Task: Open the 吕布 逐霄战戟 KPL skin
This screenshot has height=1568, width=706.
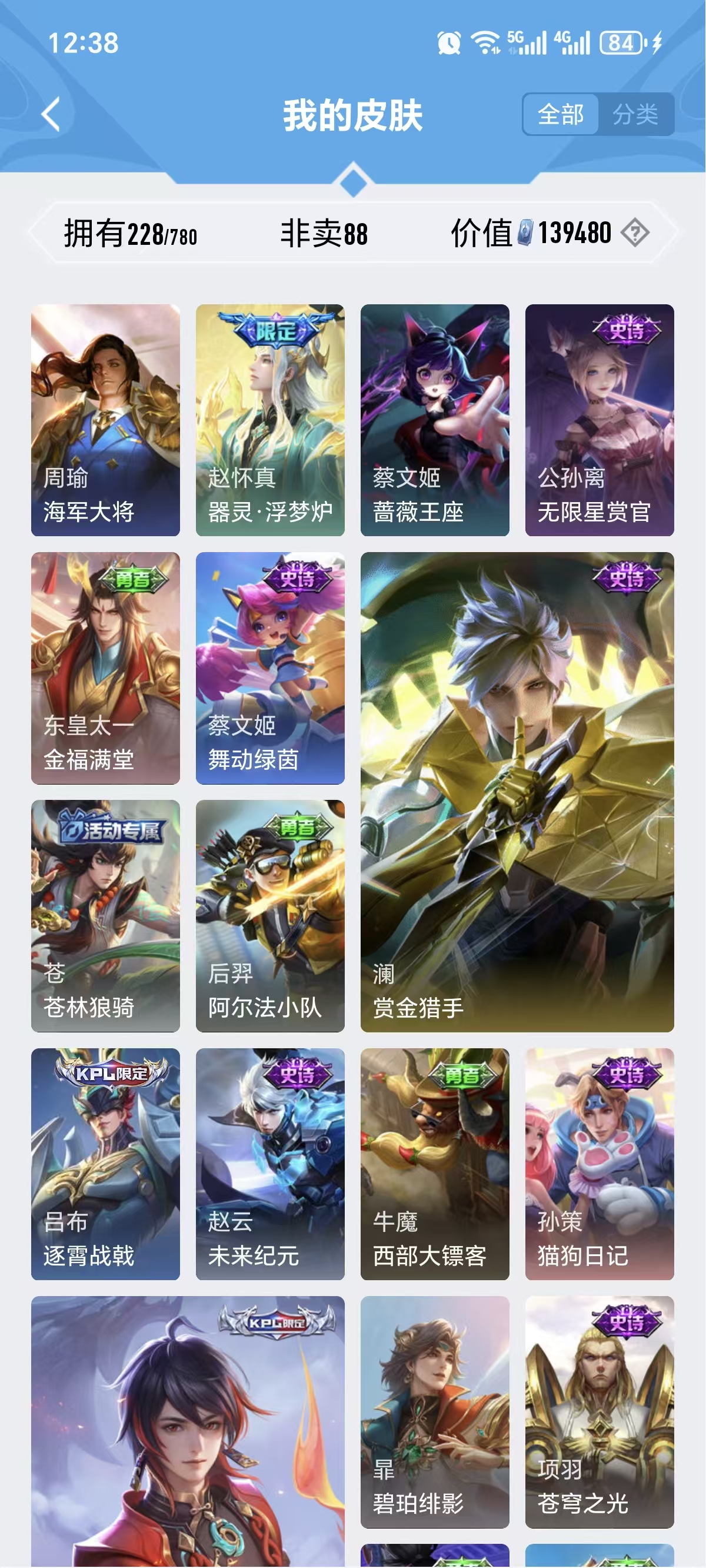Action: click(x=105, y=1163)
